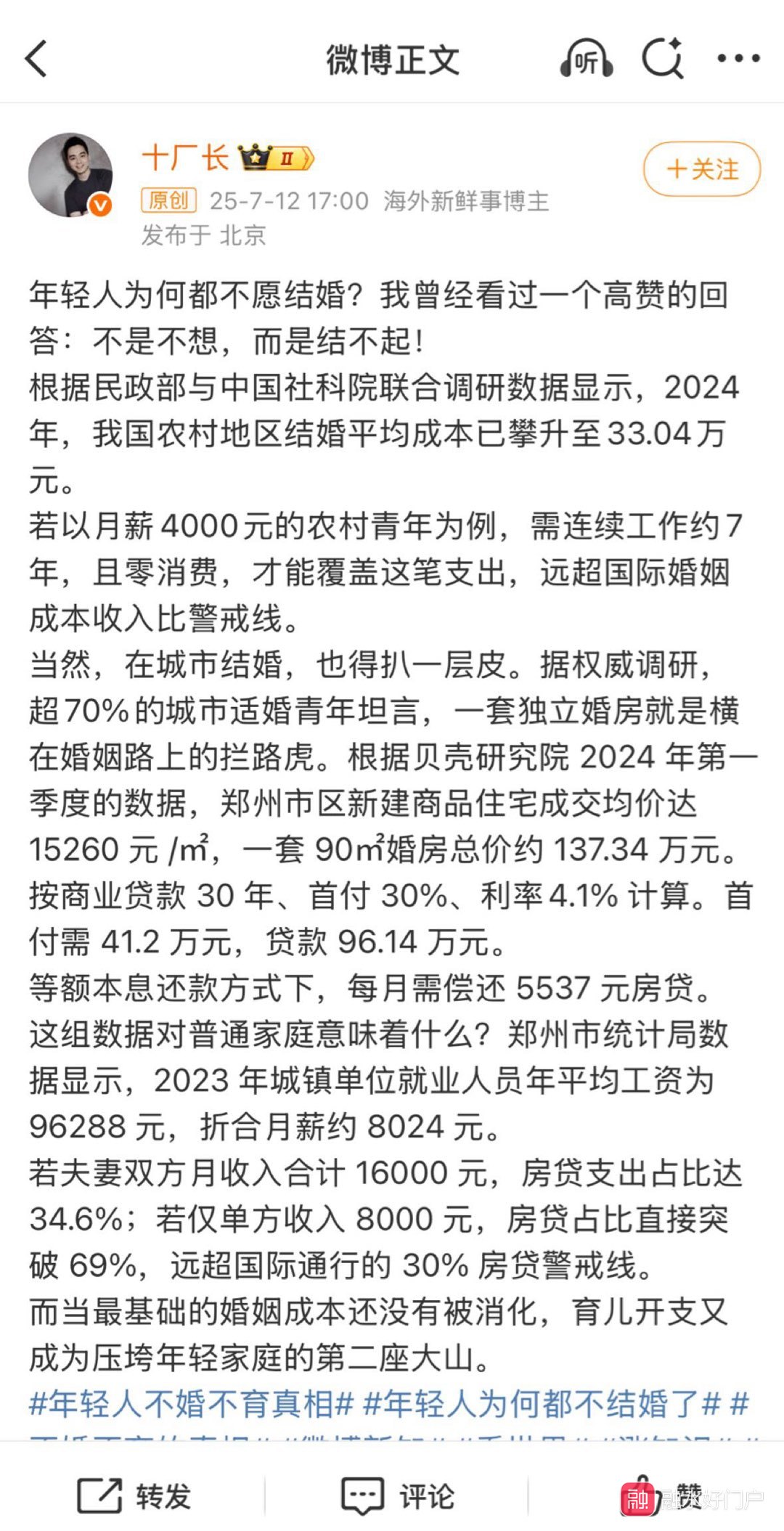The image size is (784, 1531).
Task: Like this post with 赞
Action: 661,1497
